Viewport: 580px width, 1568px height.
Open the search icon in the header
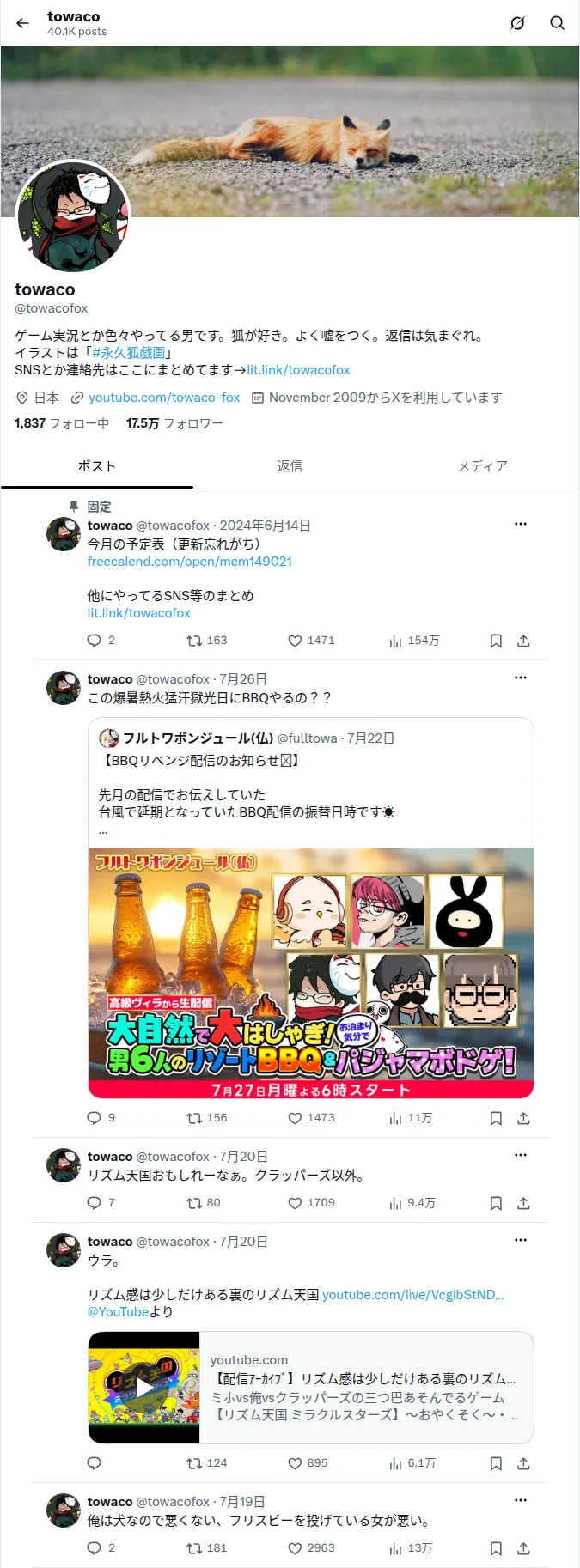[557, 23]
